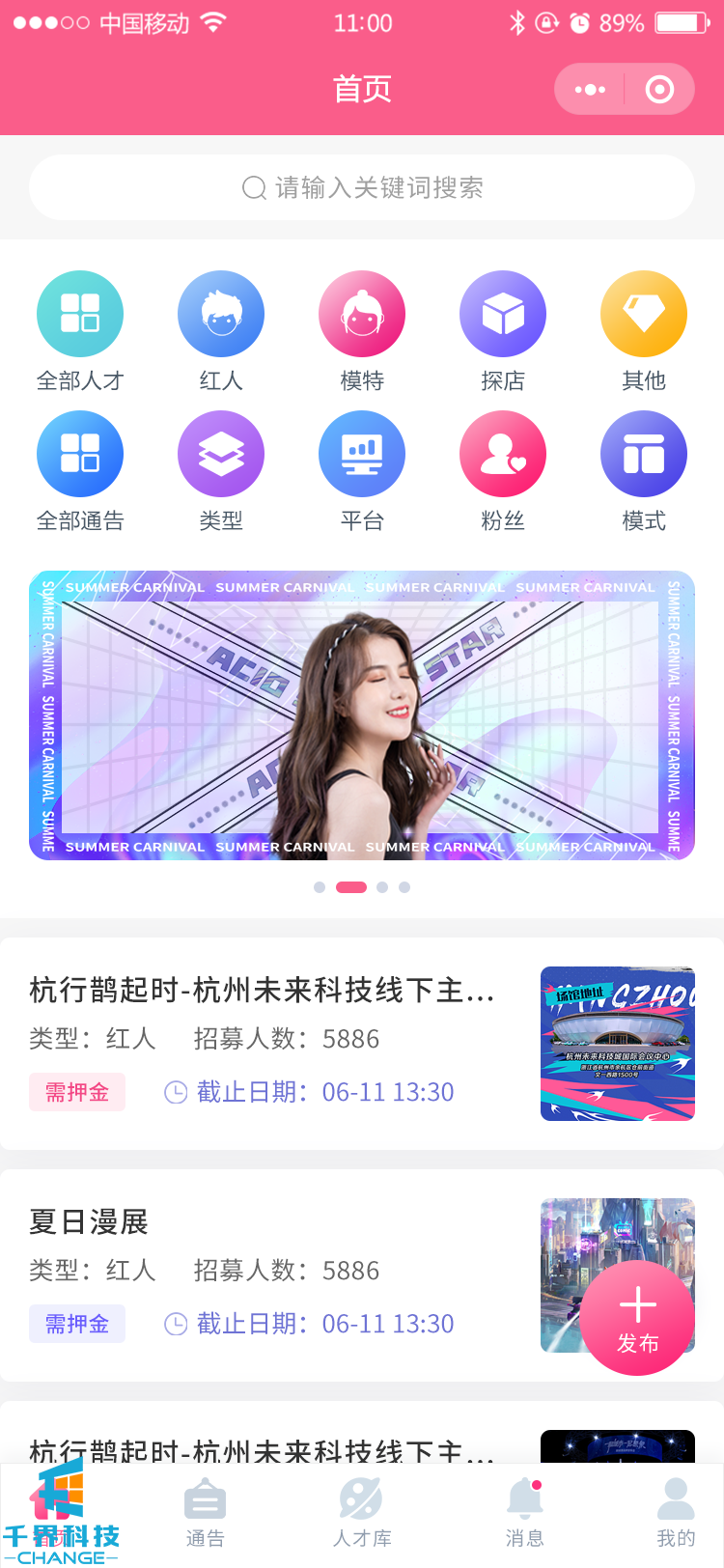Switch to the 消息 tab

coord(524,1512)
